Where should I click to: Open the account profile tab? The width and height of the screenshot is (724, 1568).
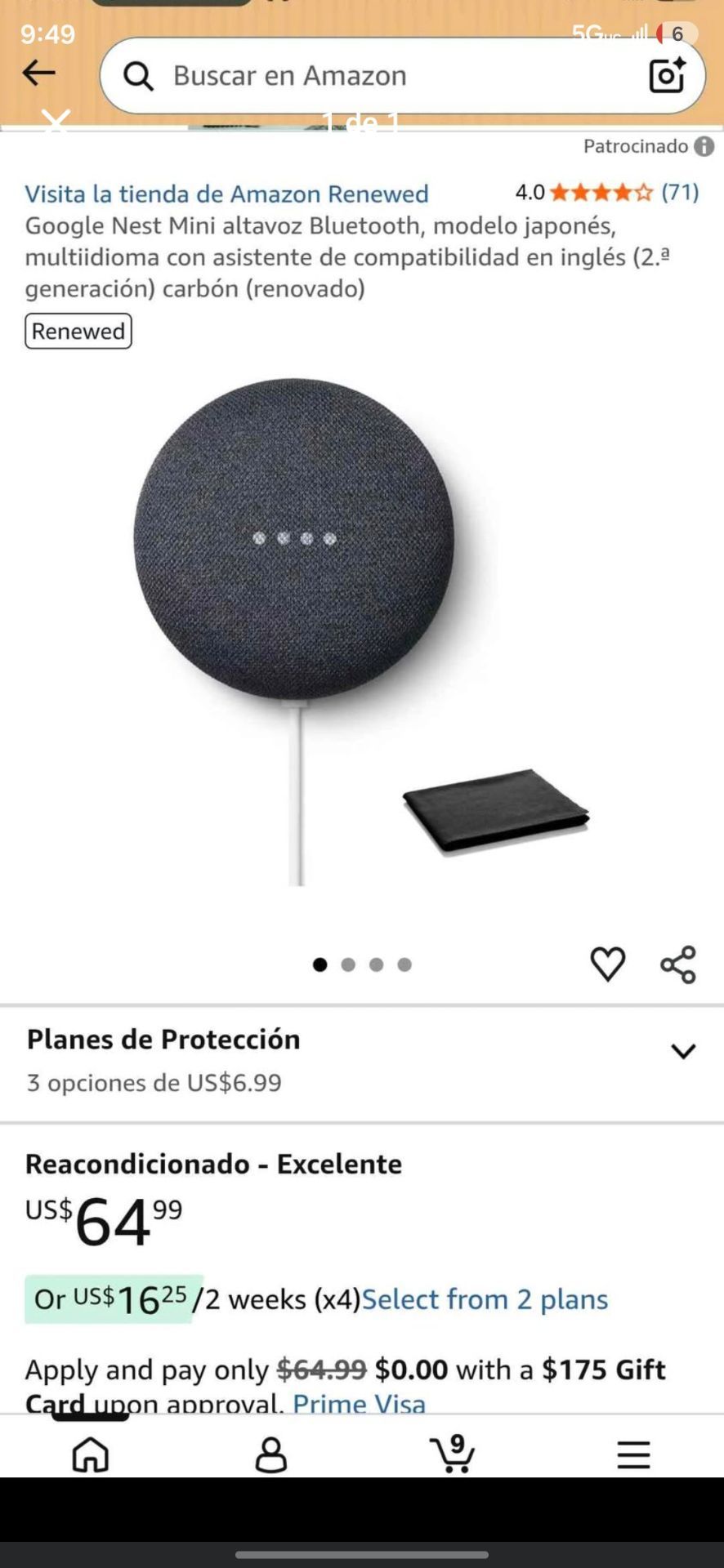271,1454
